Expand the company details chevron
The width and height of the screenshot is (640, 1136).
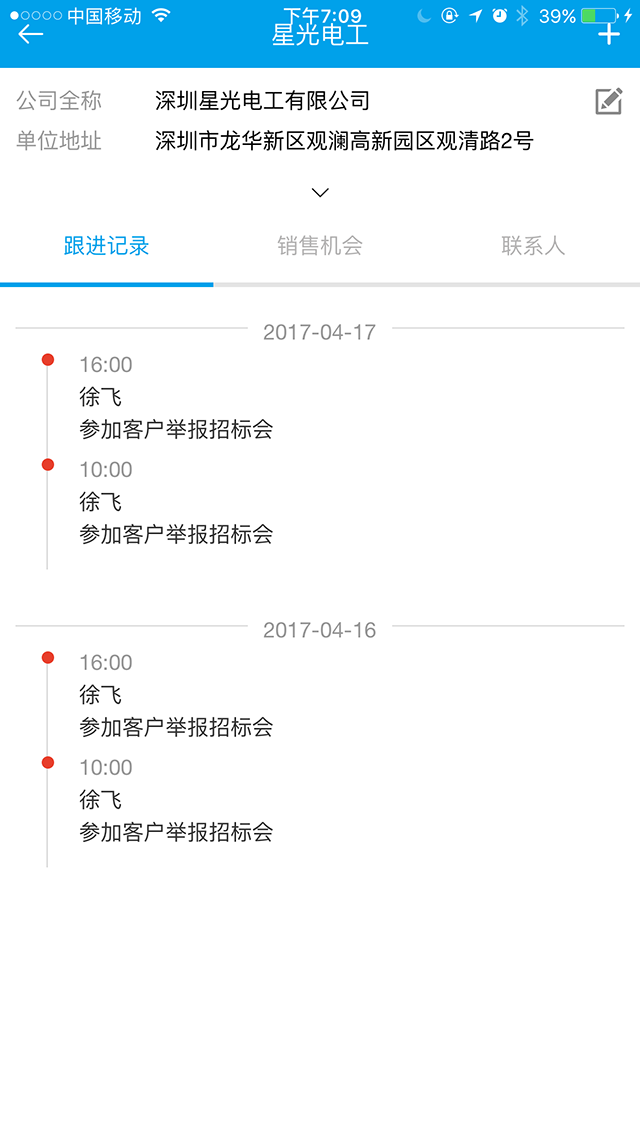click(320, 192)
